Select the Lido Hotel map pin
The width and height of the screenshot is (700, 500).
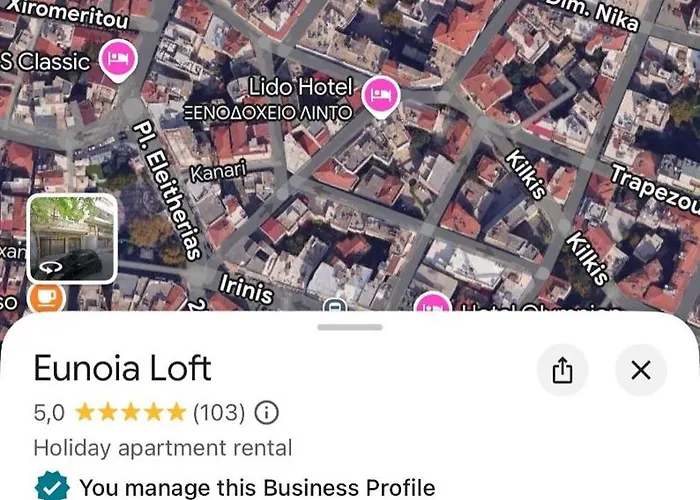click(380, 96)
